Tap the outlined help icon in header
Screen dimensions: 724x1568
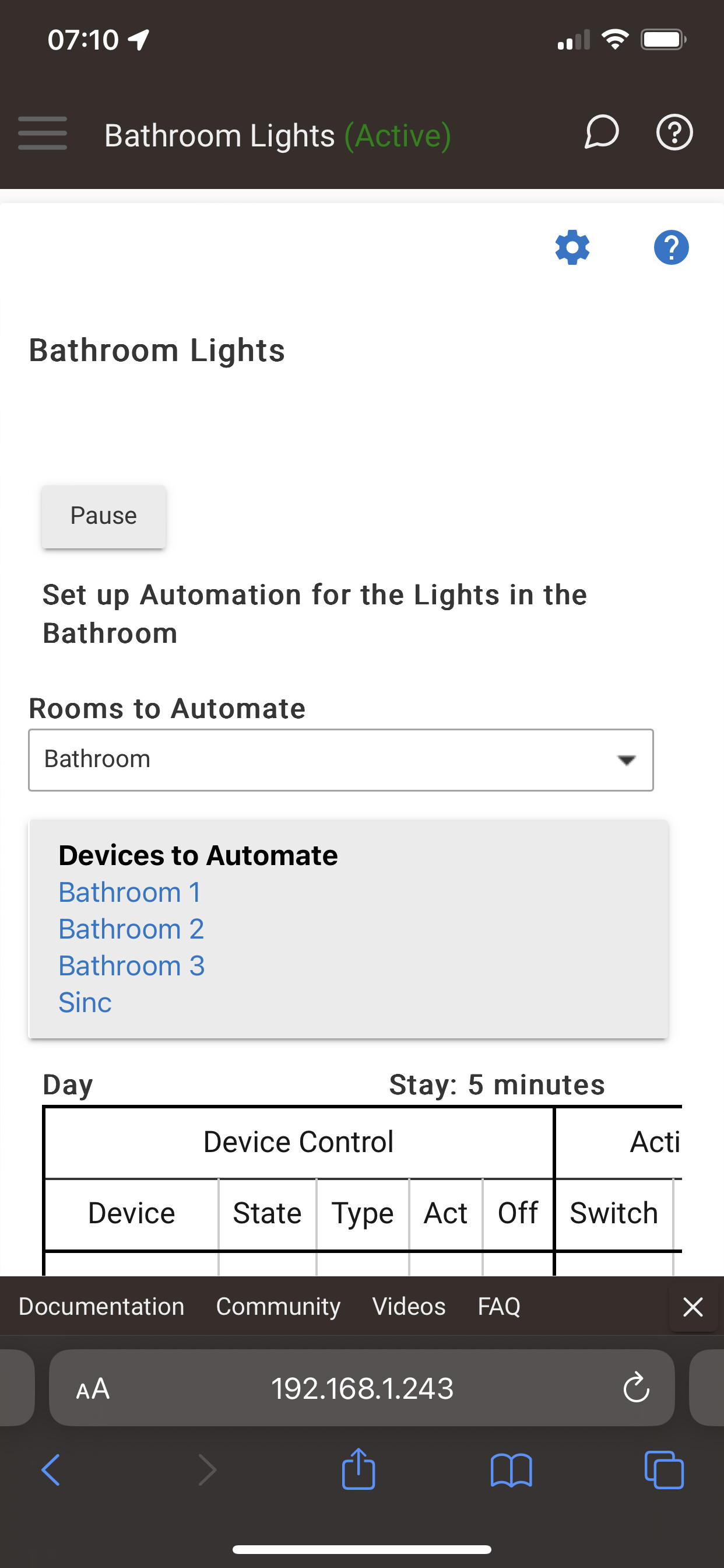(674, 132)
